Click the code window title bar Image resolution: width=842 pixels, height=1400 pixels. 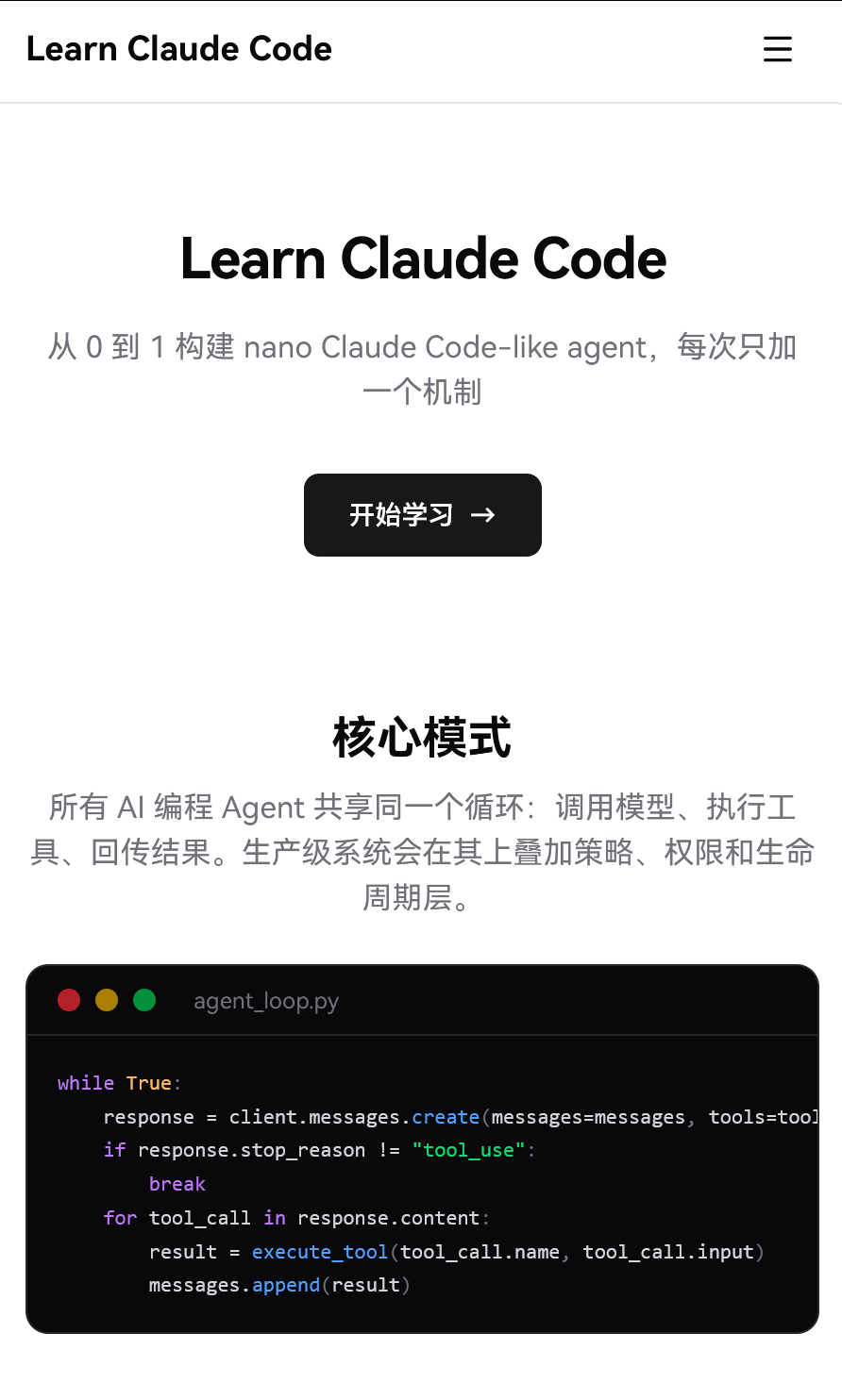pyautogui.click(x=421, y=1000)
